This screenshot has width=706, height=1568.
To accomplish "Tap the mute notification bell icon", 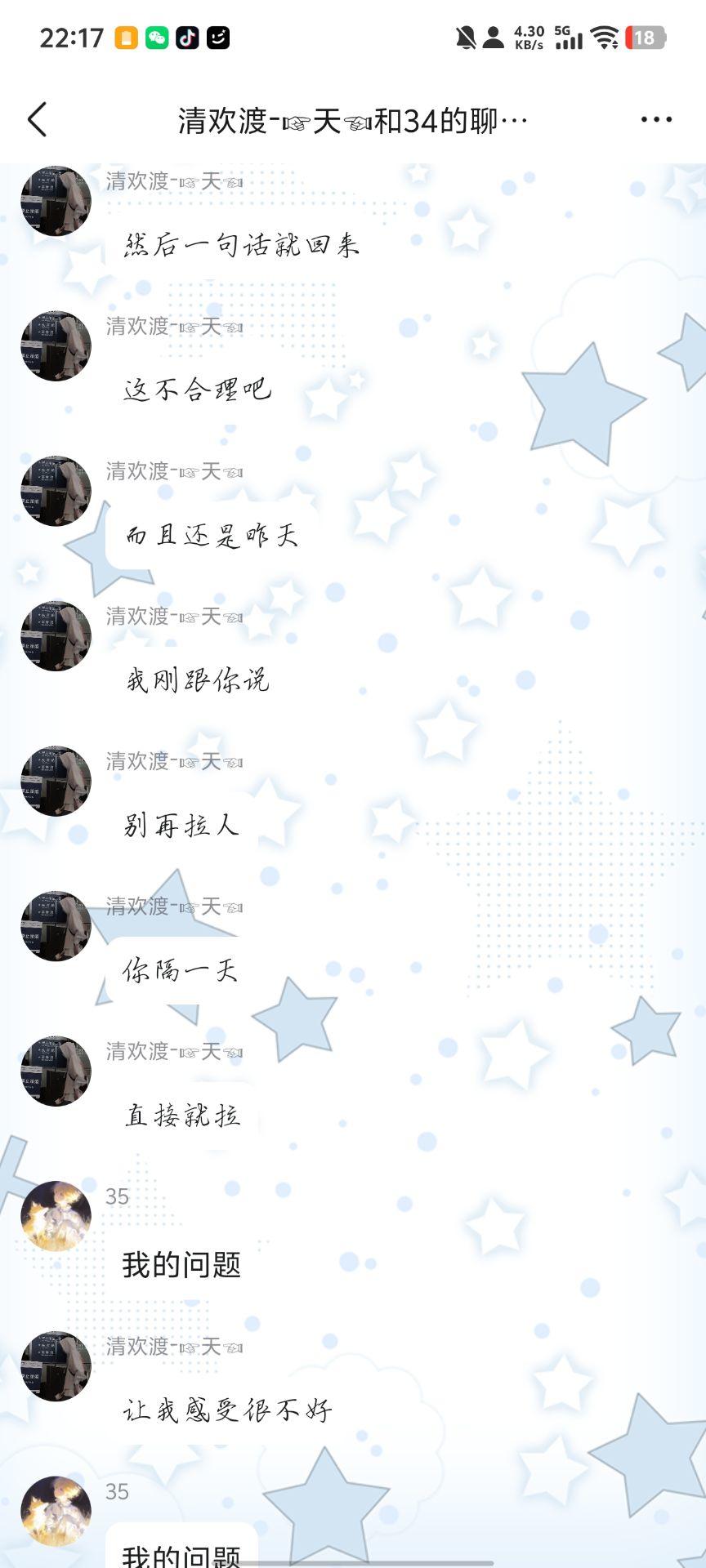I will tap(467, 36).
